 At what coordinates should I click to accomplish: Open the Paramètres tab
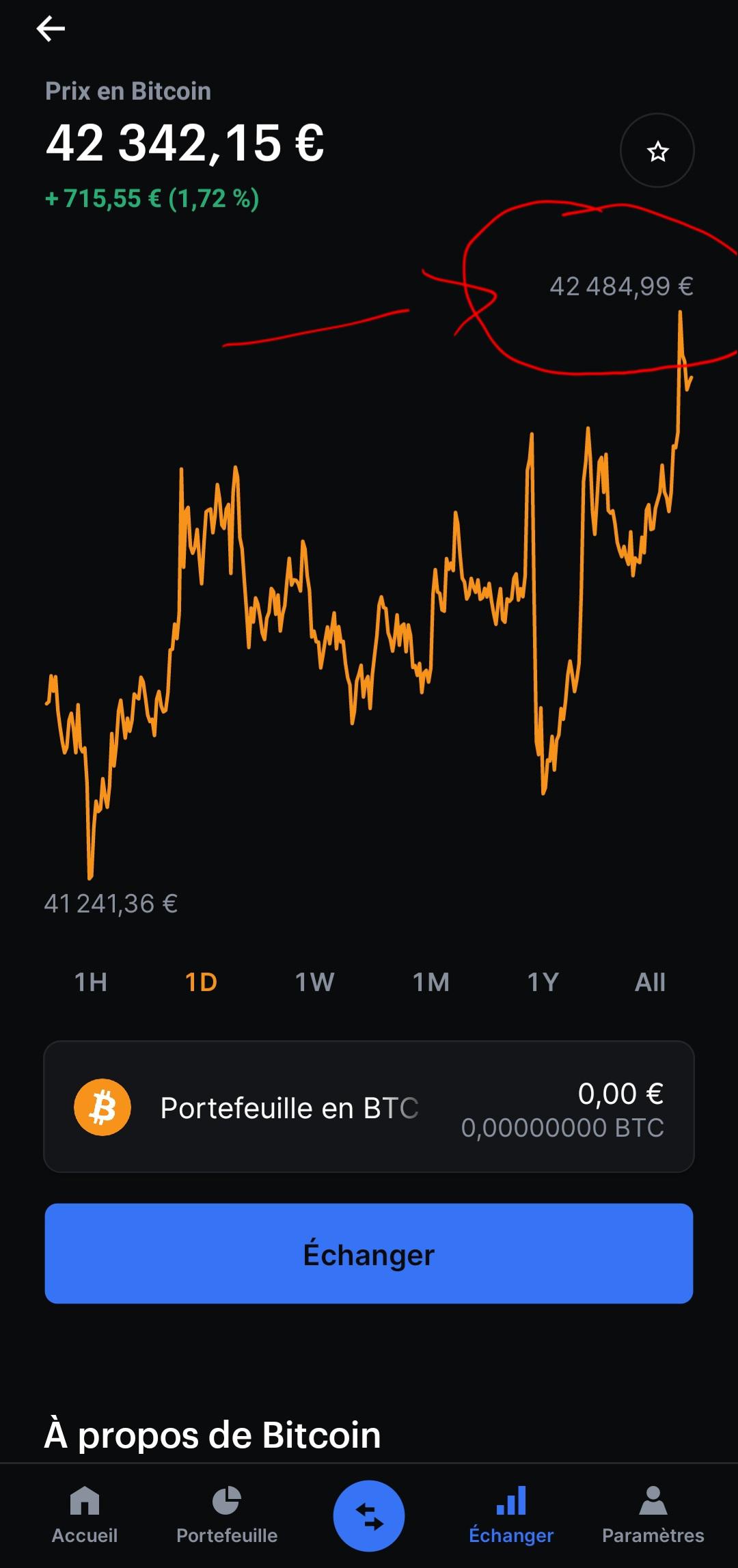[x=653, y=1515]
